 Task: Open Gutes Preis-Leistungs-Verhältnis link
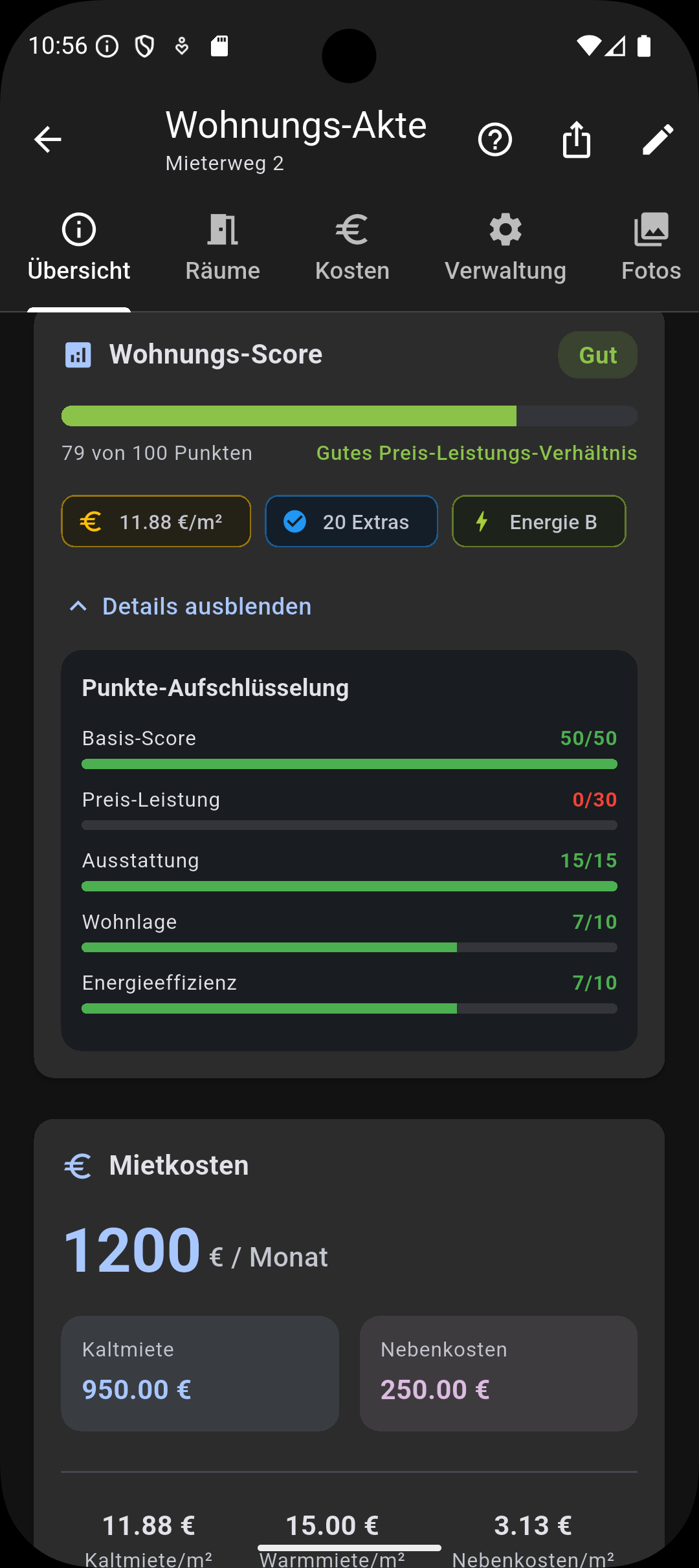[476, 453]
